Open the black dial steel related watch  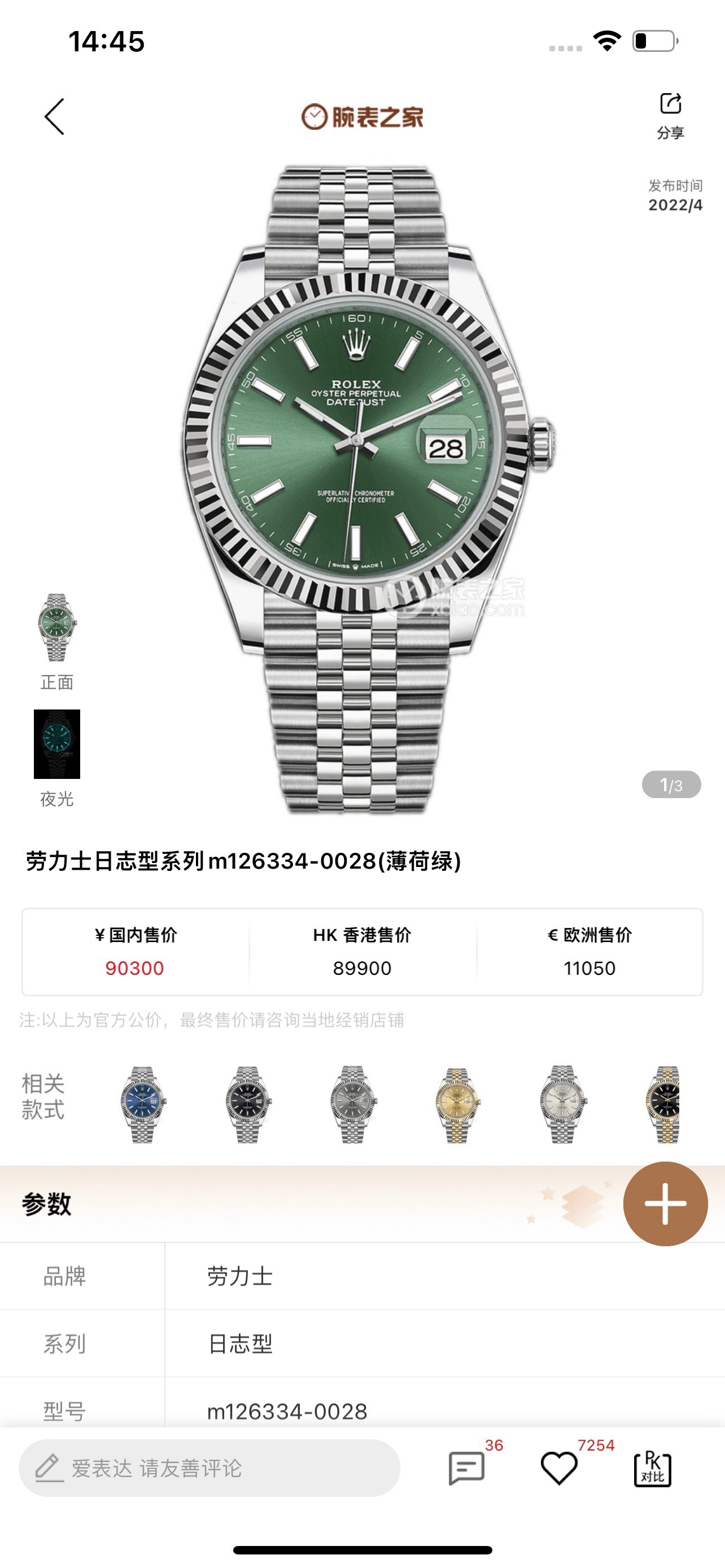pyautogui.click(x=247, y=1104)
